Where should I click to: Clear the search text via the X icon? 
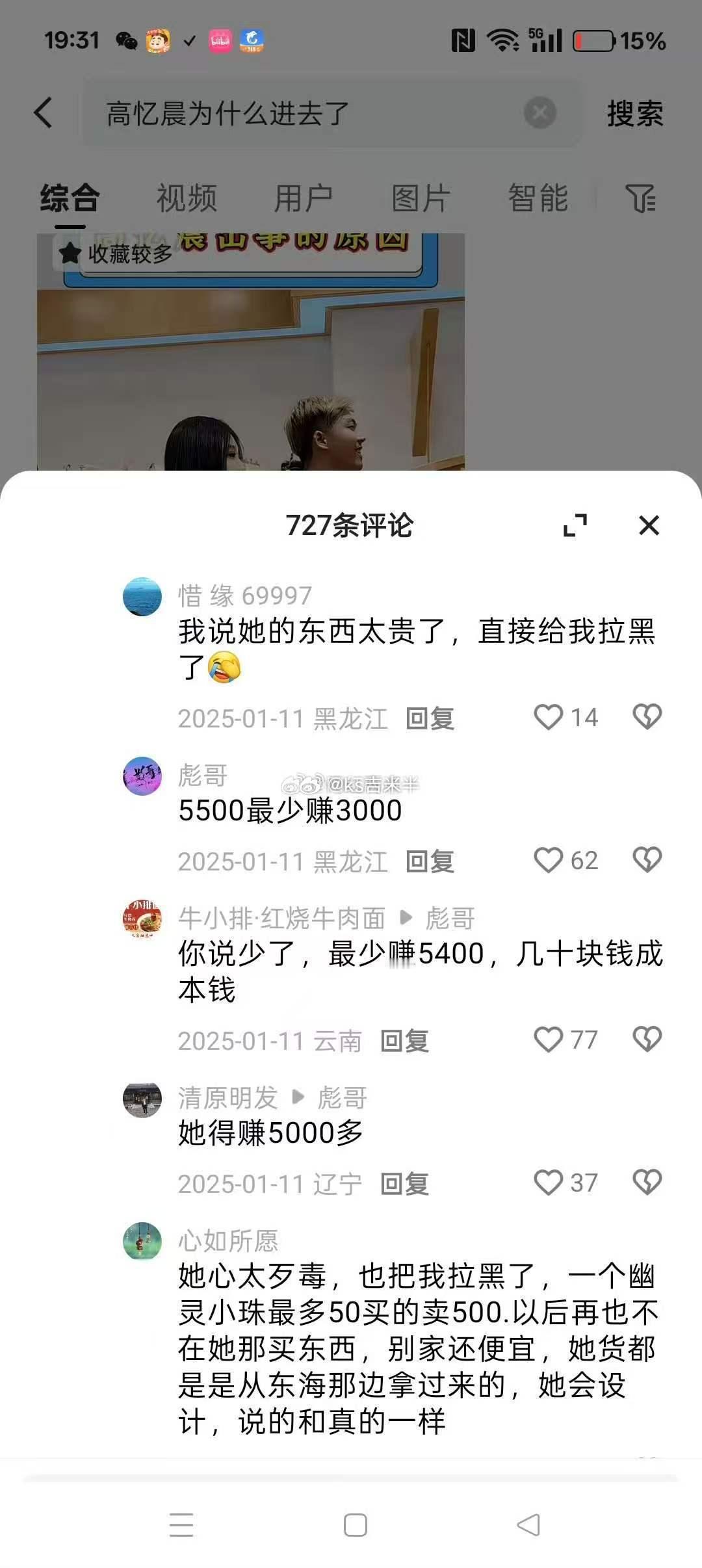click(538, 113)
